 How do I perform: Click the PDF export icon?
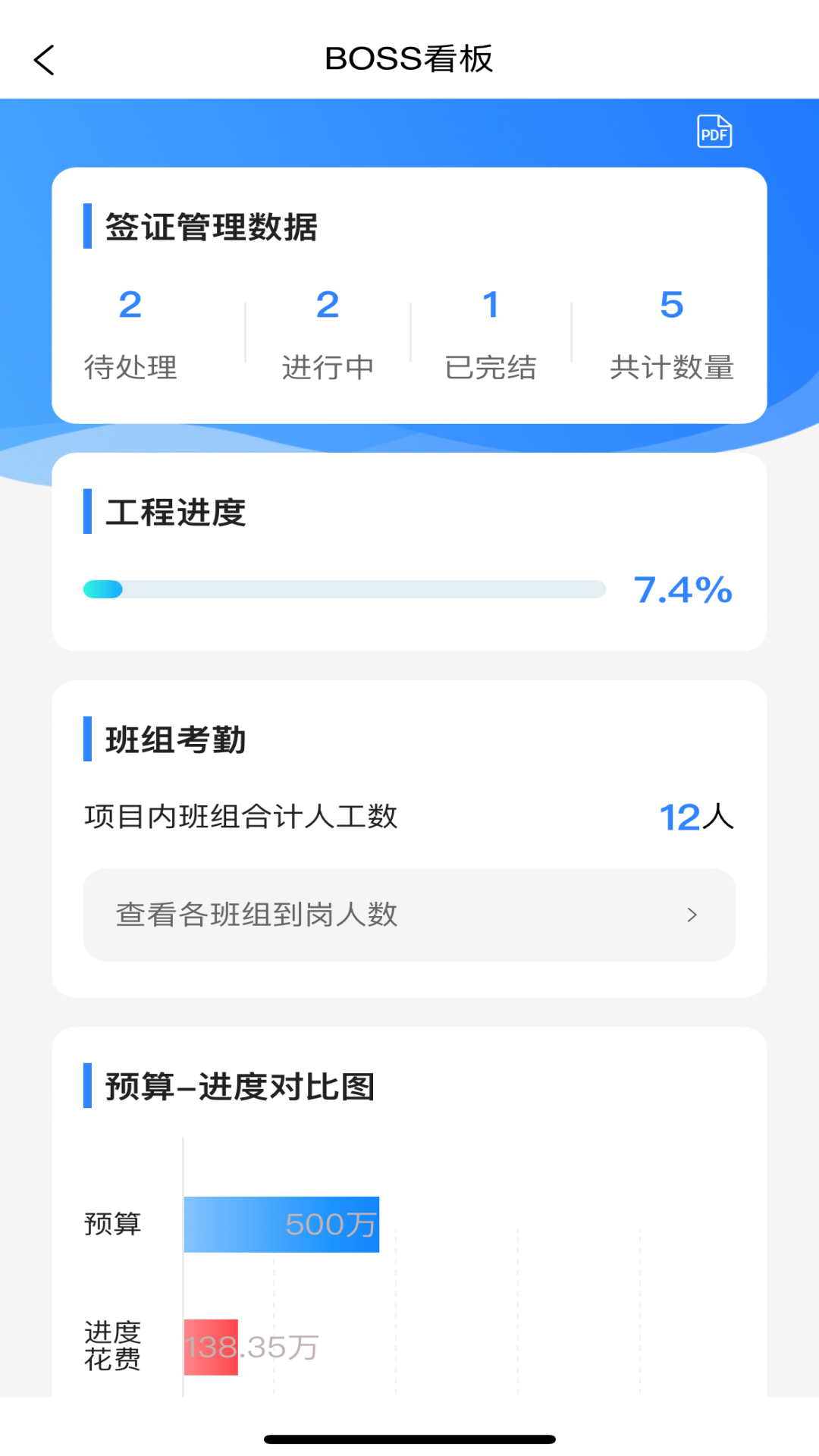click(x=714, y=132)
